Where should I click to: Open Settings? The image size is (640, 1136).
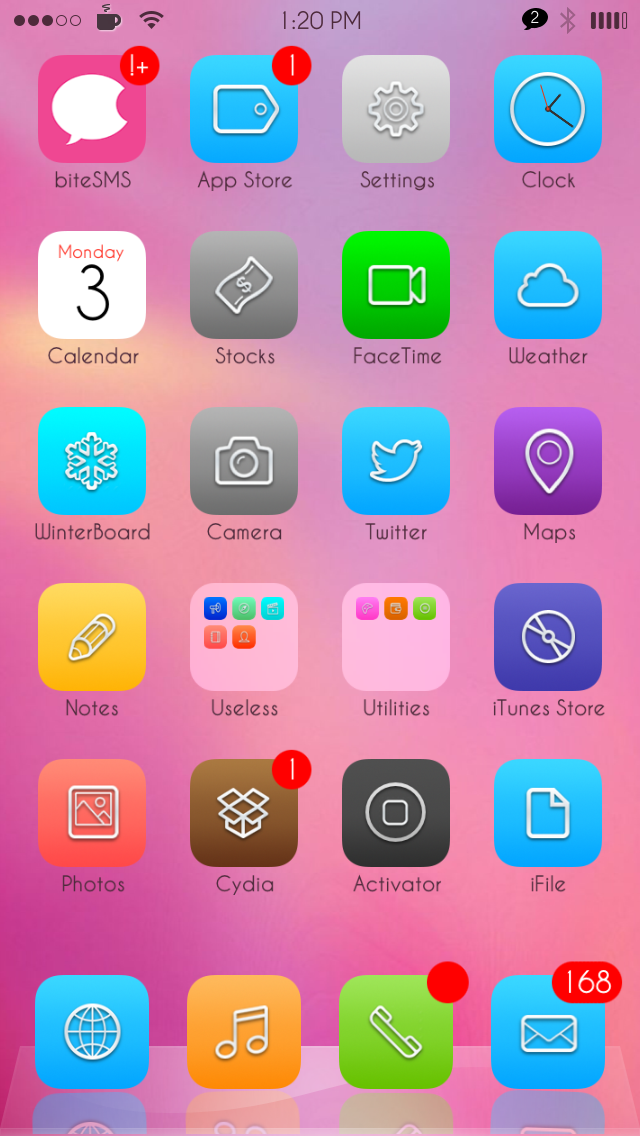[396, 109]
